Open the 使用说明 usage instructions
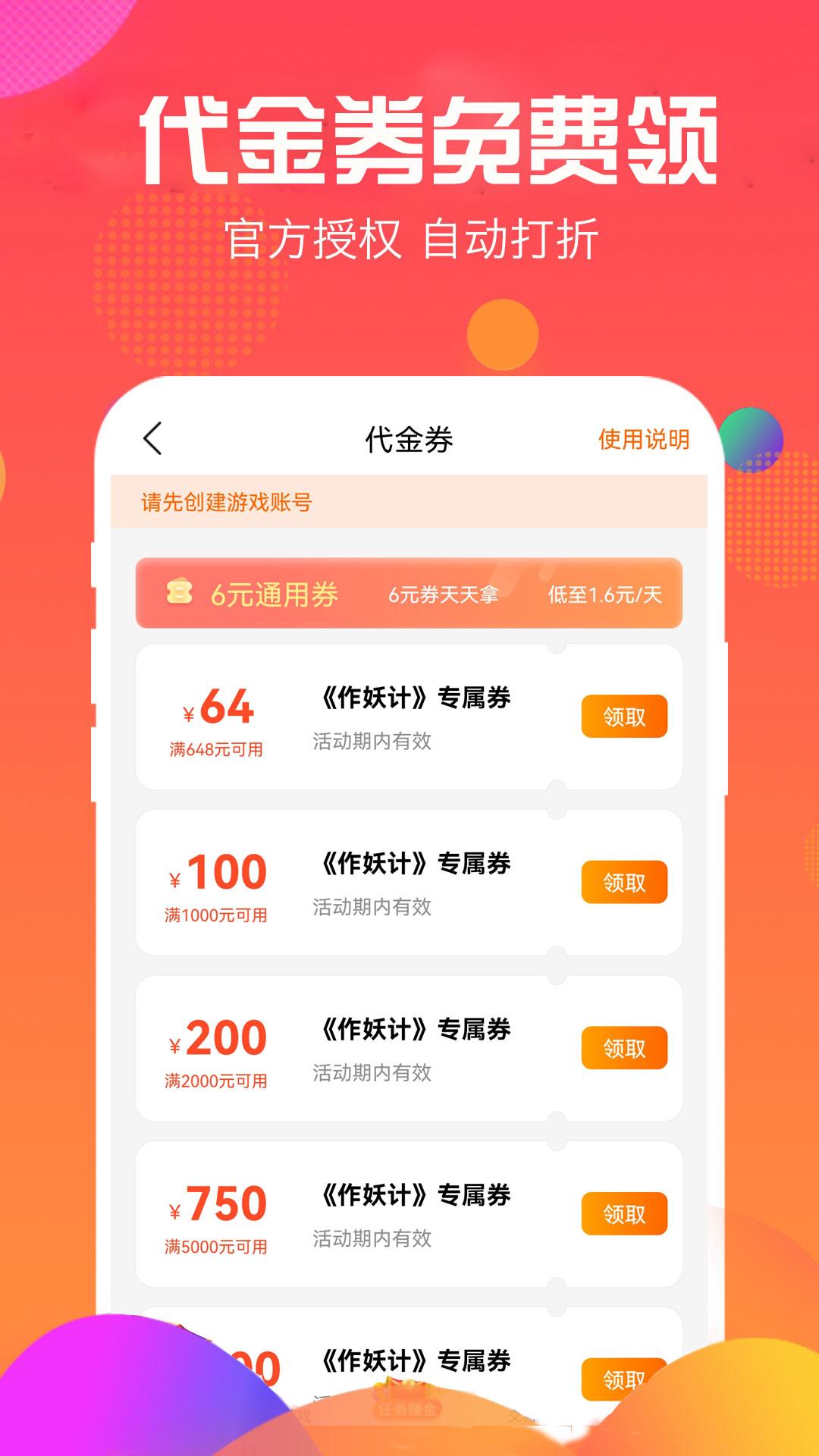819x1456 pixels. (x=644, y=437)
